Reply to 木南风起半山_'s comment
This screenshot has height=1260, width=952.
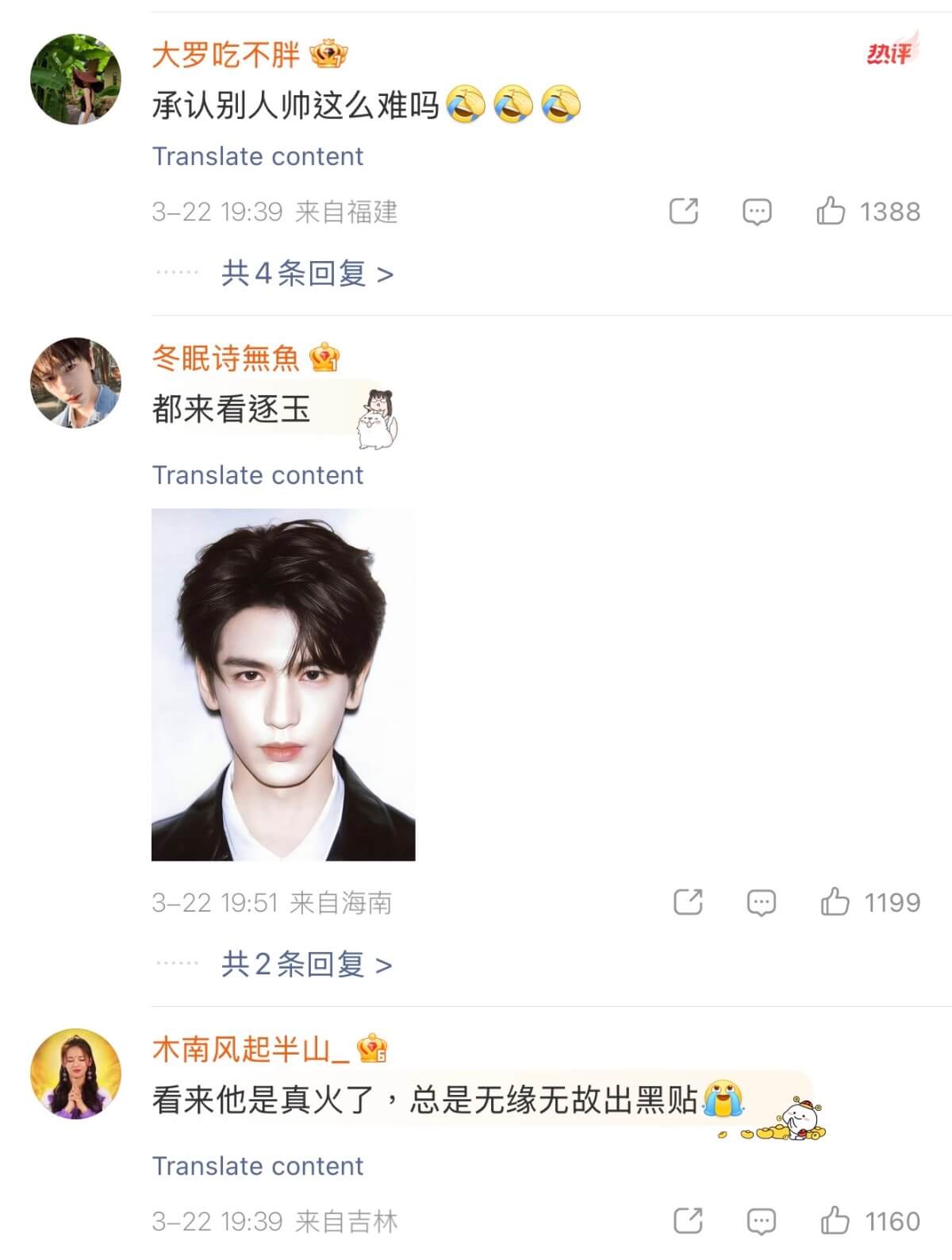(x=762, y=1221)
